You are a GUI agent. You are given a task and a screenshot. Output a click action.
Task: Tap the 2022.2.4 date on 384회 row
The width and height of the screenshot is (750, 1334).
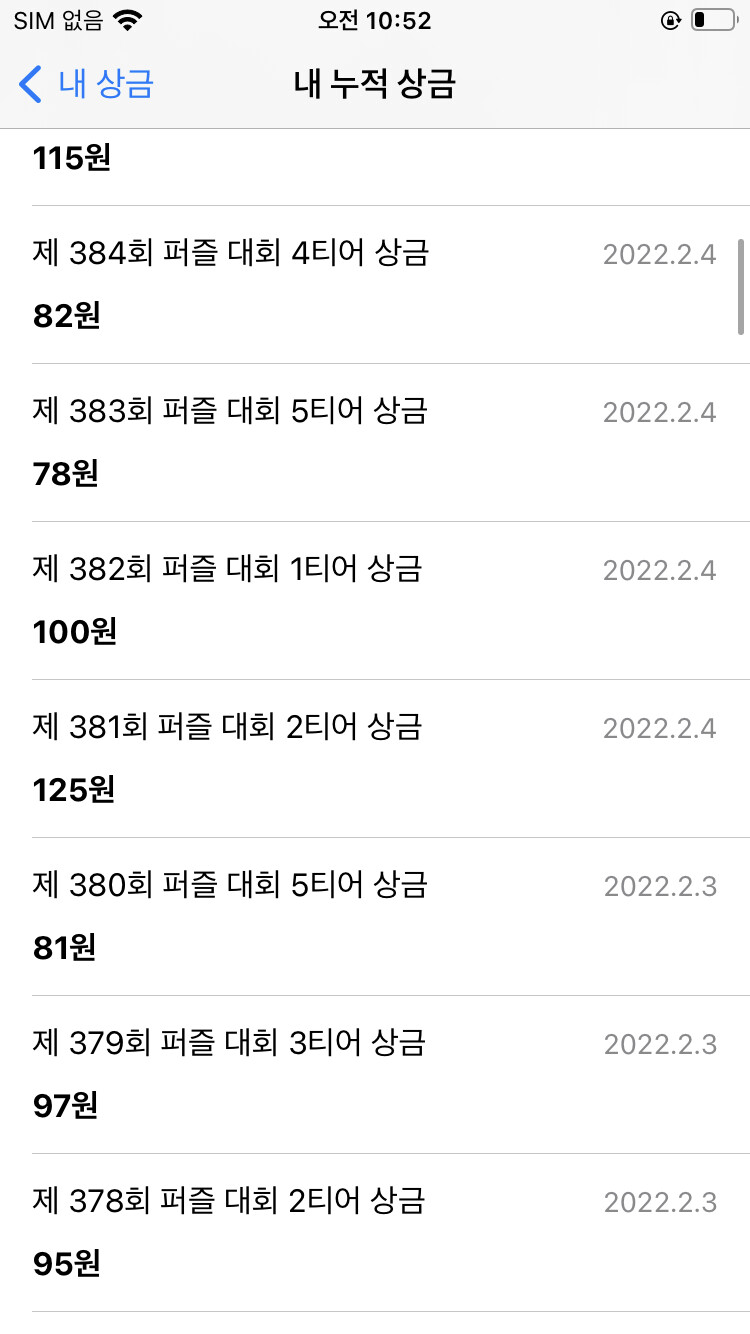[x=660, y=254]
